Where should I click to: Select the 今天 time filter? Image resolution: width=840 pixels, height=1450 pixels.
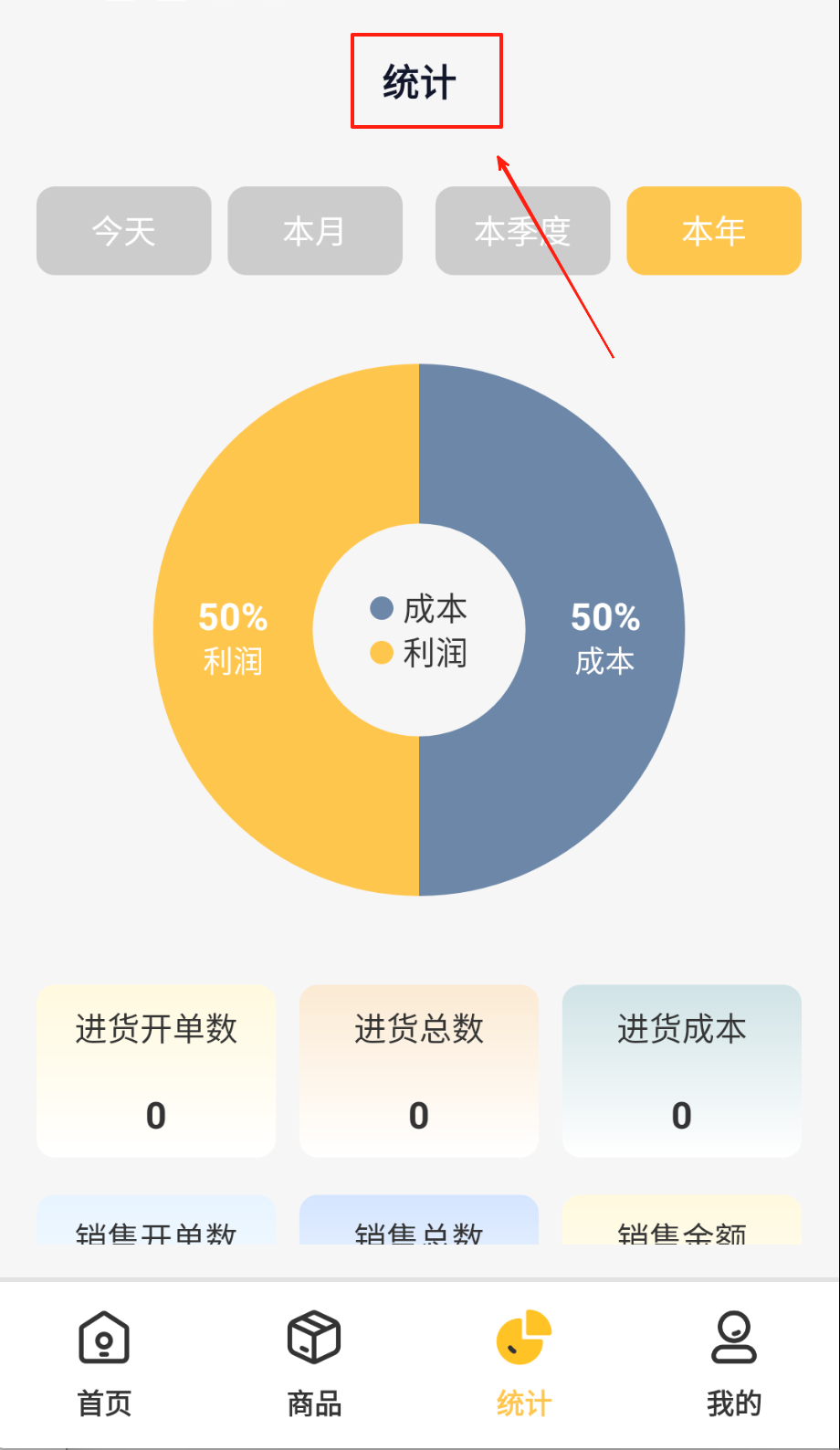124,231
